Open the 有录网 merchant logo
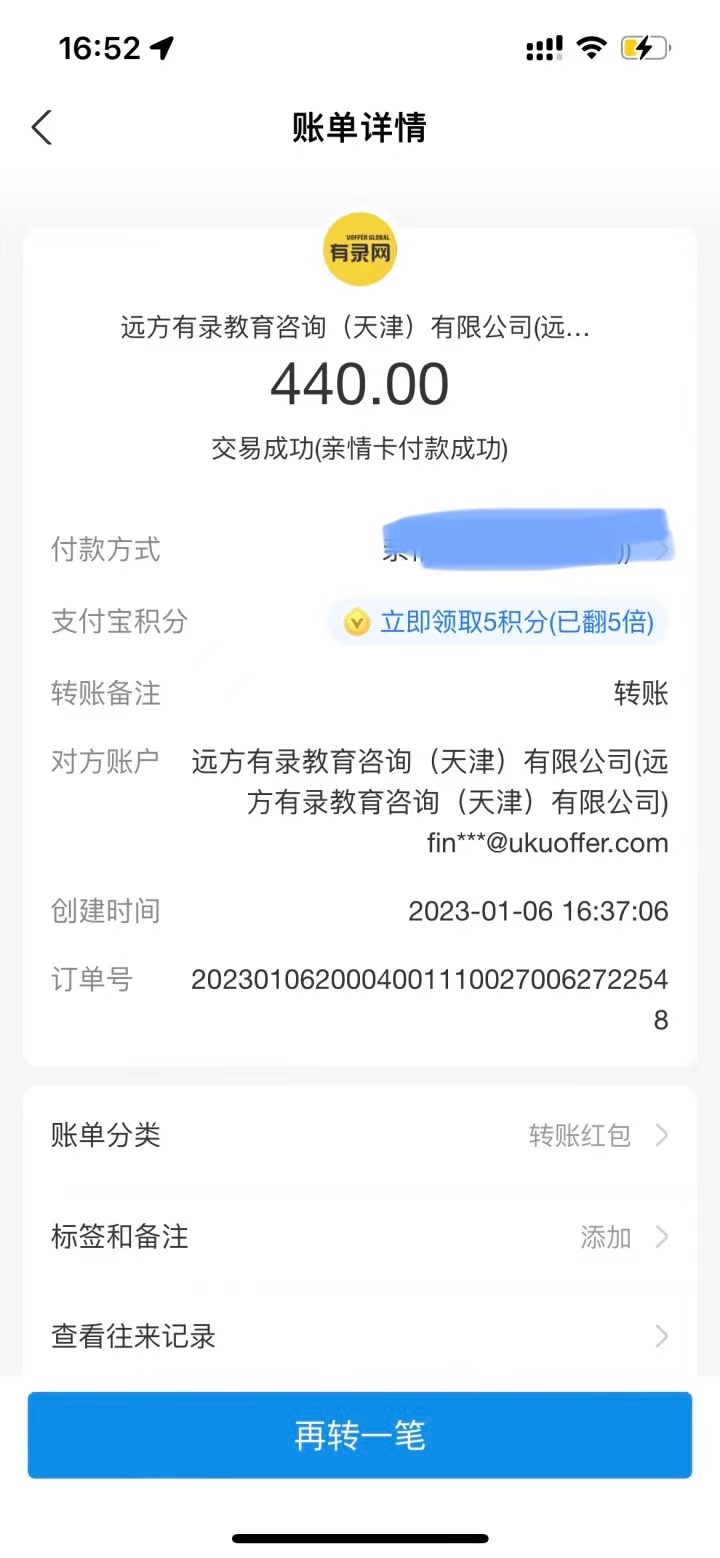Viewport: 720px width, 1558px height. 360,250
